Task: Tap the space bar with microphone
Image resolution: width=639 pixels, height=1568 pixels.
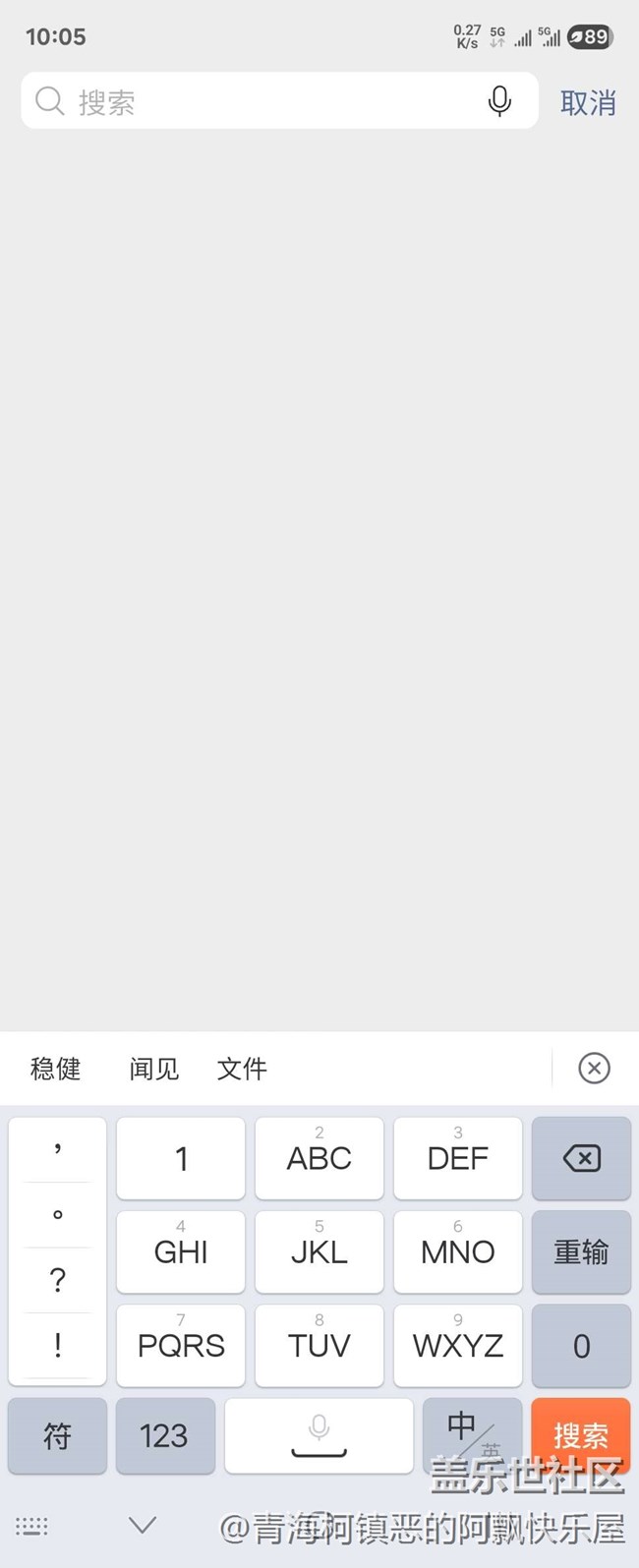Action: [x=319, y=1435]
